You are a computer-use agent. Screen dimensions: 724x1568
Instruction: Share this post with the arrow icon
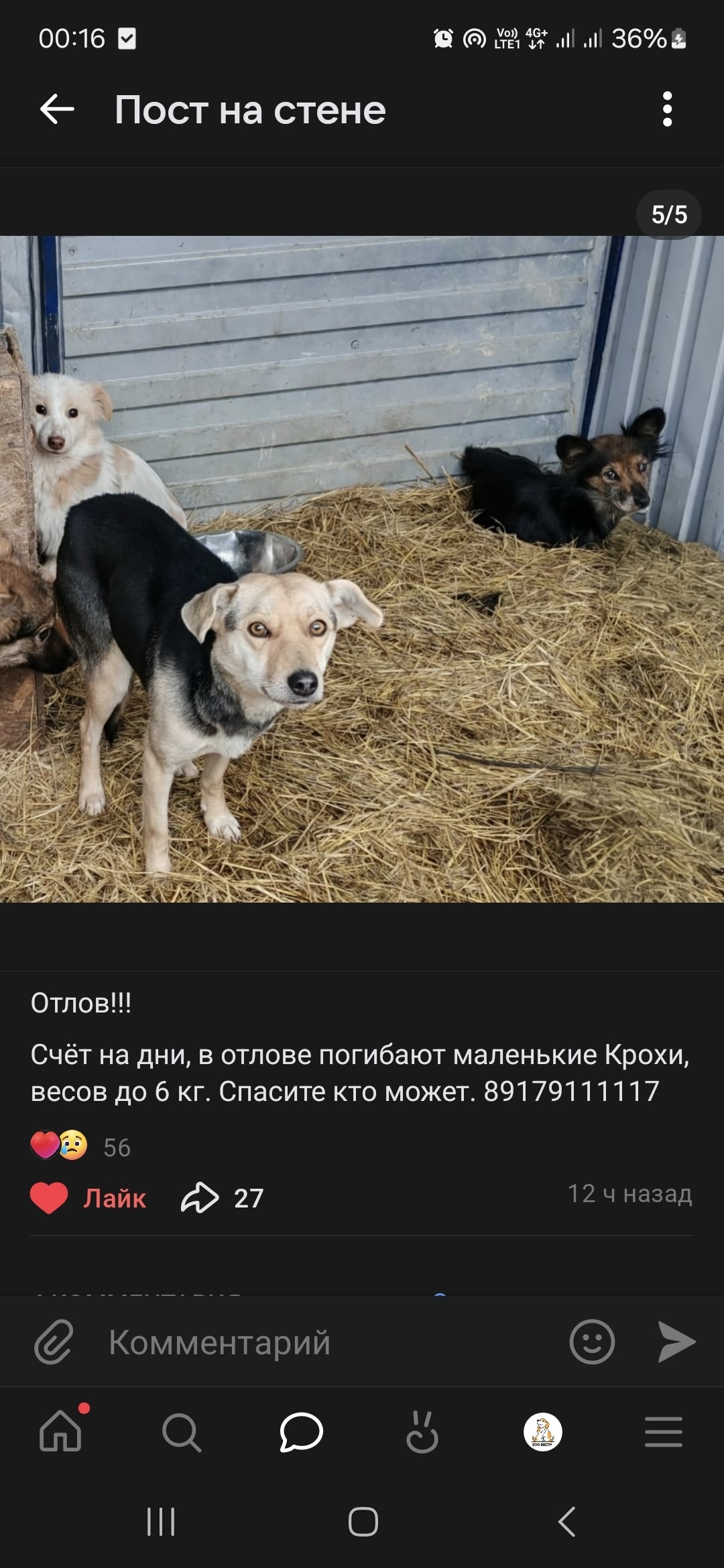(200, 1198)
